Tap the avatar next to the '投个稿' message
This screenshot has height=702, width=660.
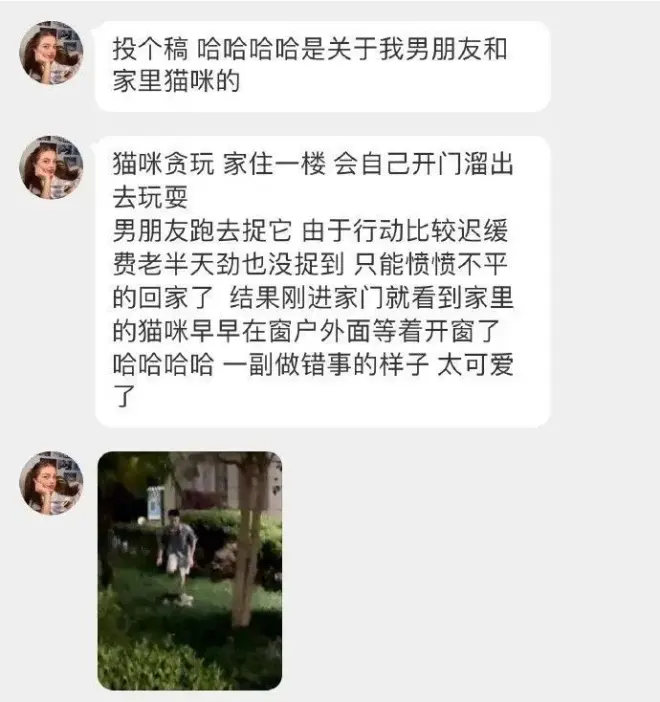pyautogui.click(x=52, y=52)
